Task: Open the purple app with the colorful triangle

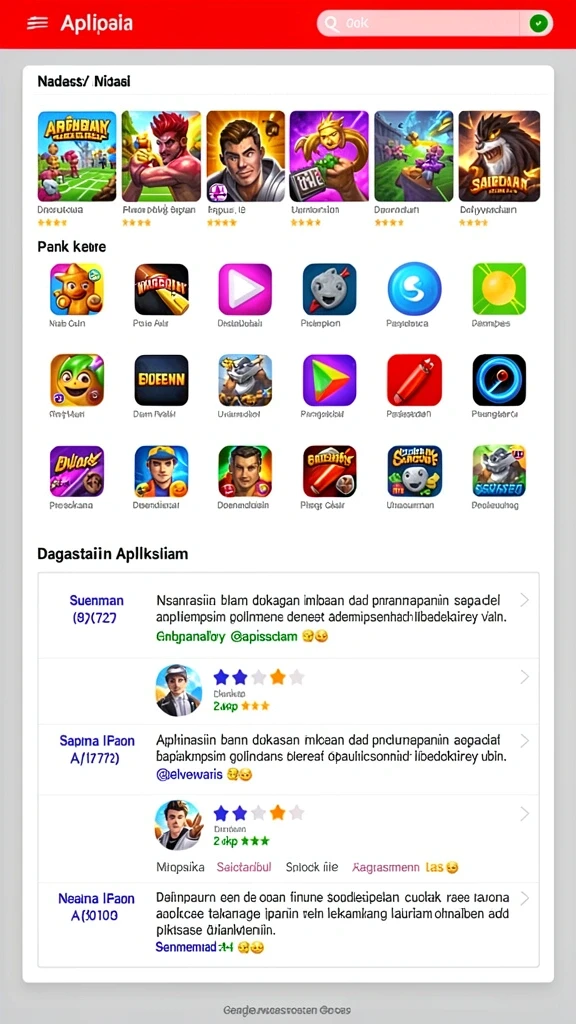Action: click(x=330, y=380)
